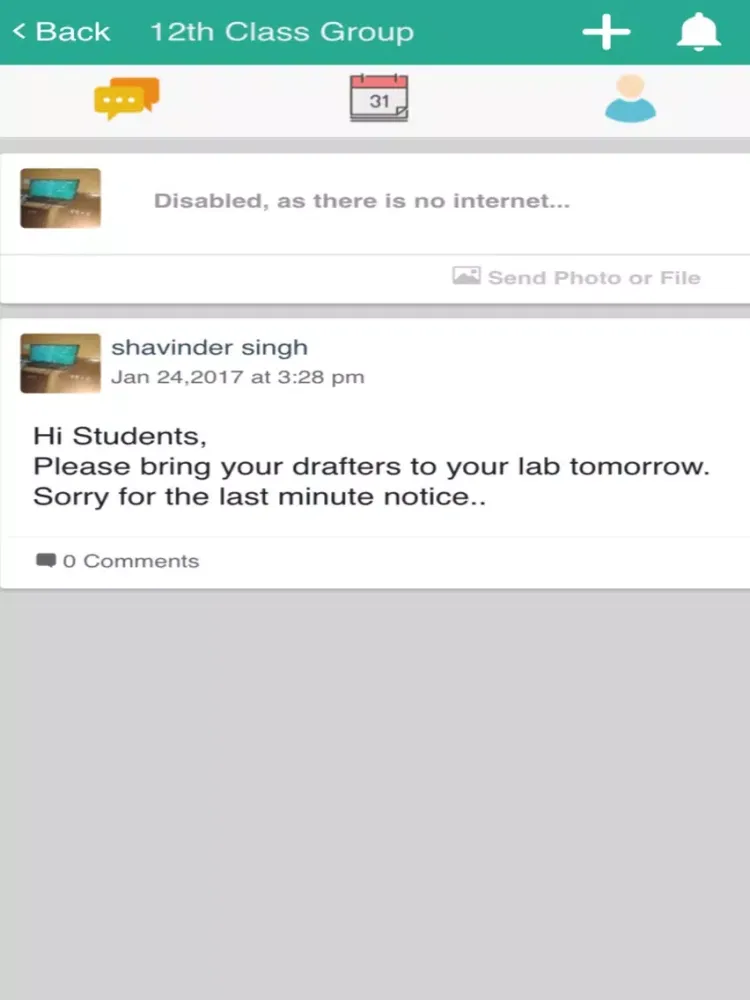Switch to the members profile tab

tap(630, 99)
